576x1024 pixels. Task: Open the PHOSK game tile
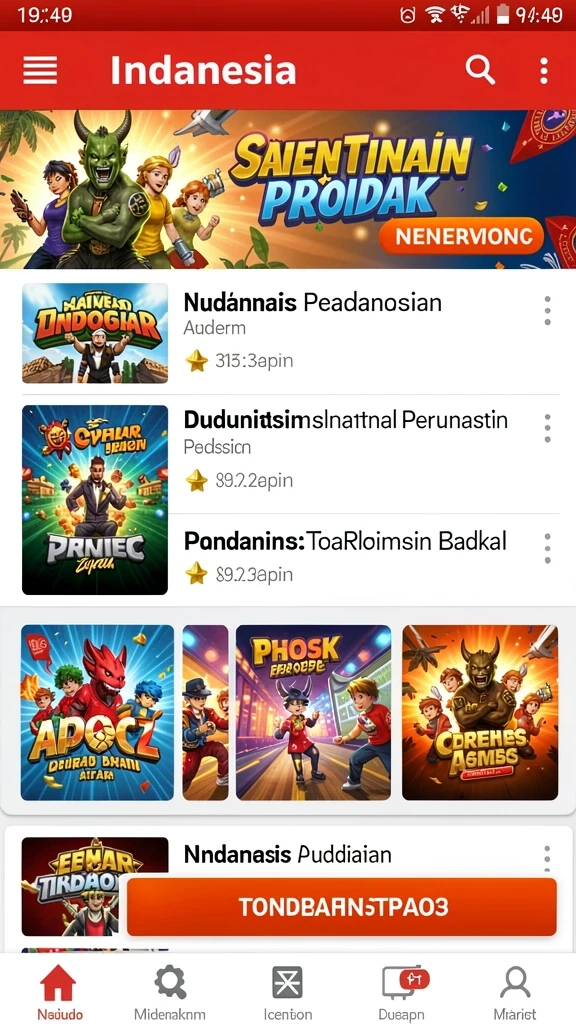coord(313,712)
